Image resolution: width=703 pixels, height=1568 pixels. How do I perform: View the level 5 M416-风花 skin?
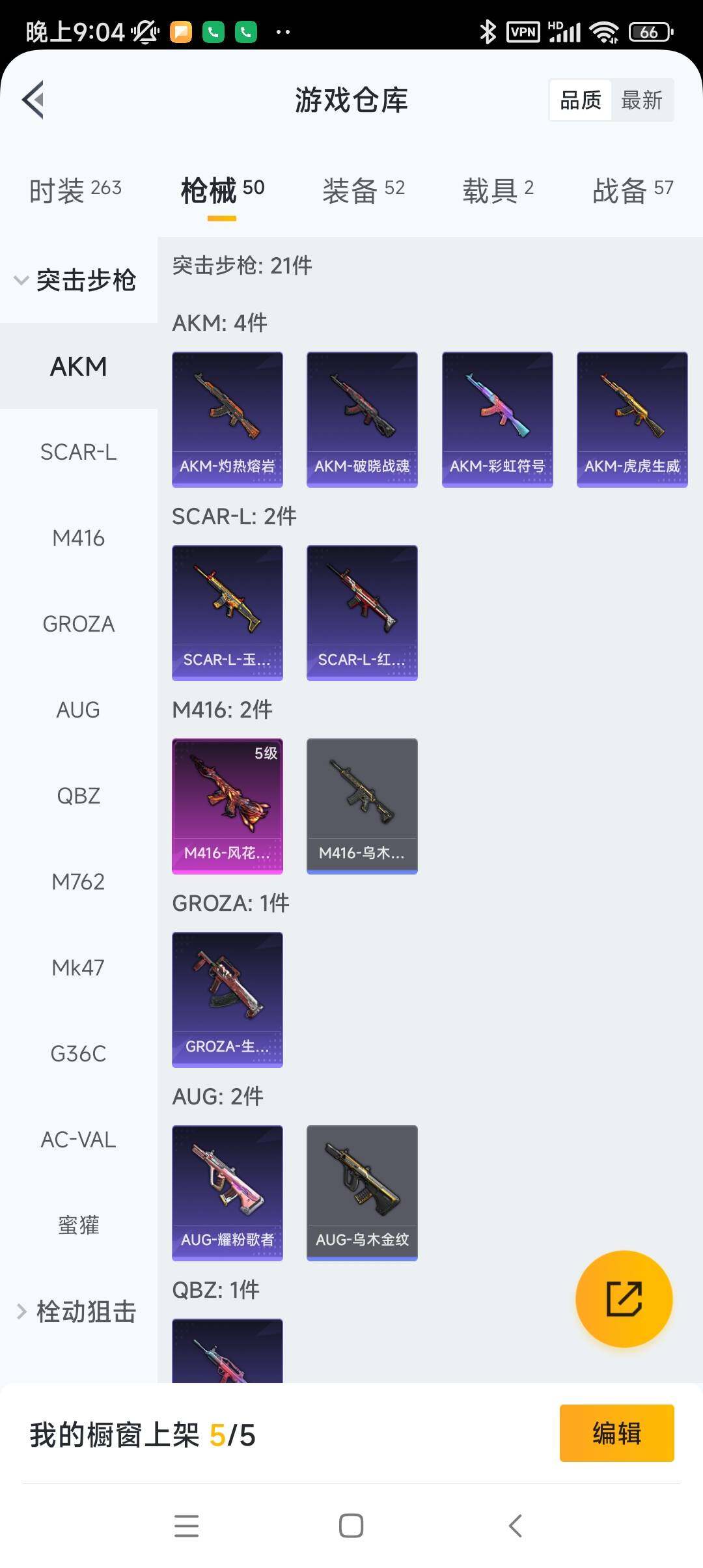(x=227, y=805)
